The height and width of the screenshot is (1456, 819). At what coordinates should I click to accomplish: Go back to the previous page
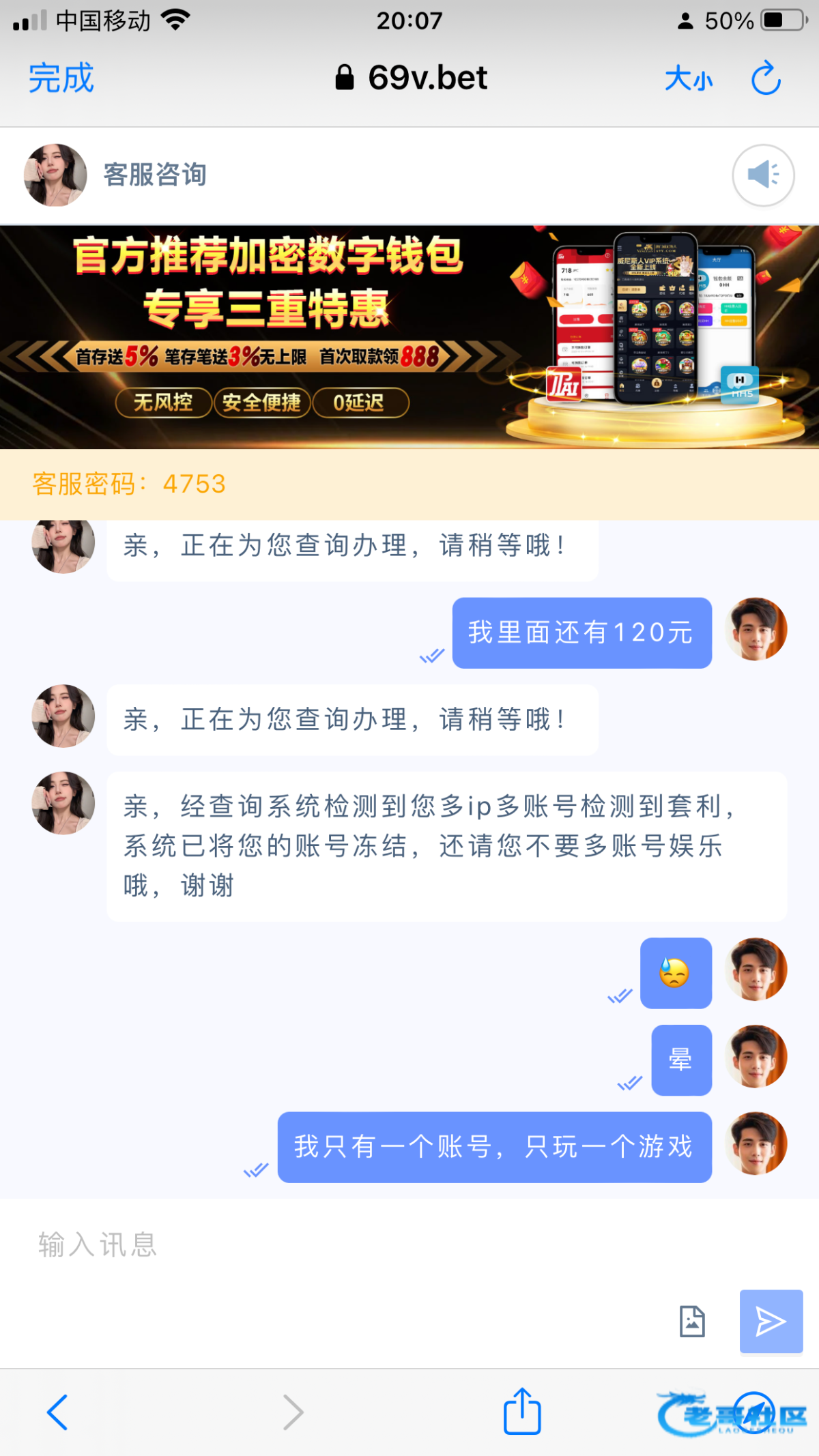pos(57,1412)
